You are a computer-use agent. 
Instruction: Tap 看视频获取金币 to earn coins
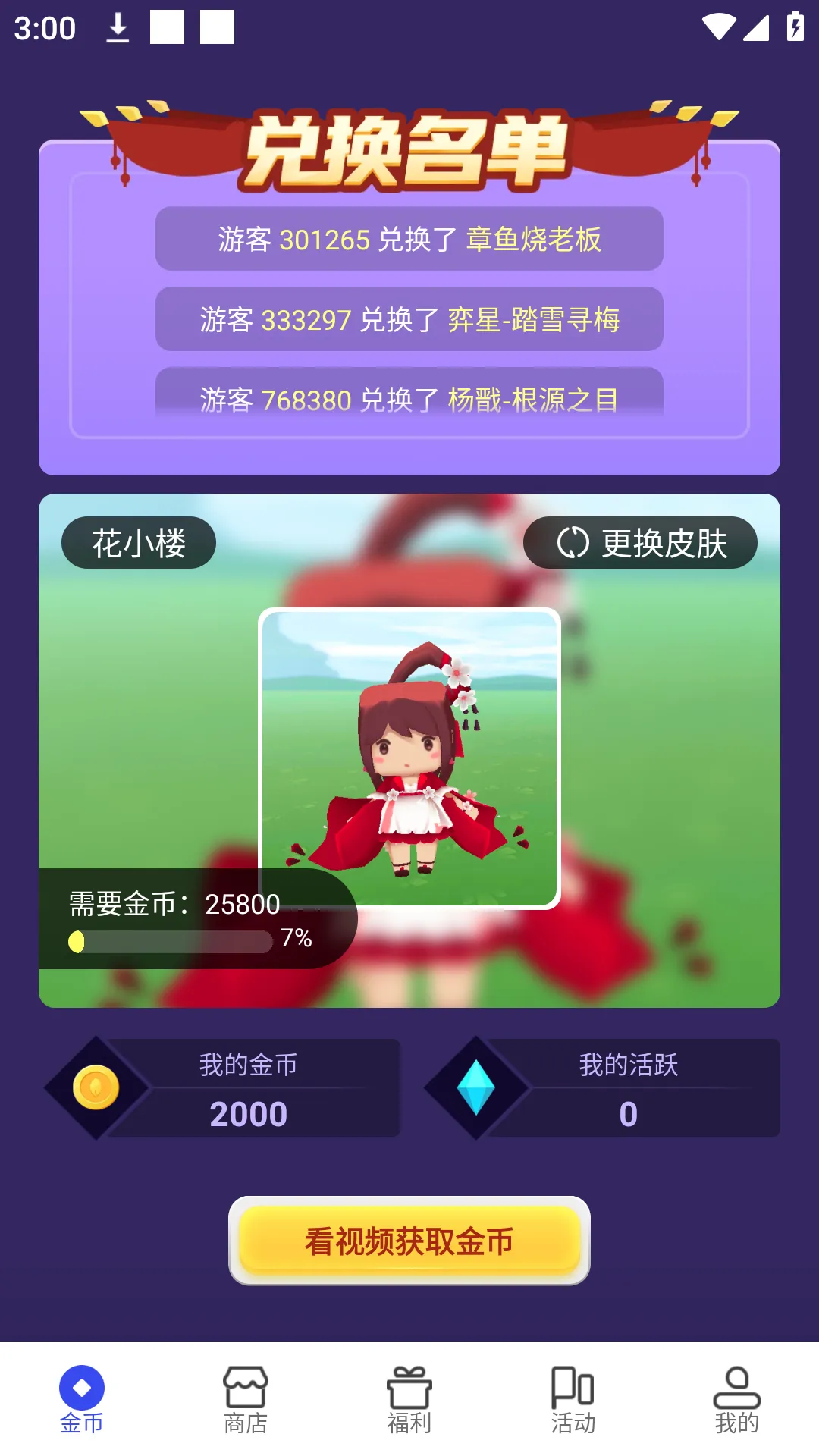409,1241
